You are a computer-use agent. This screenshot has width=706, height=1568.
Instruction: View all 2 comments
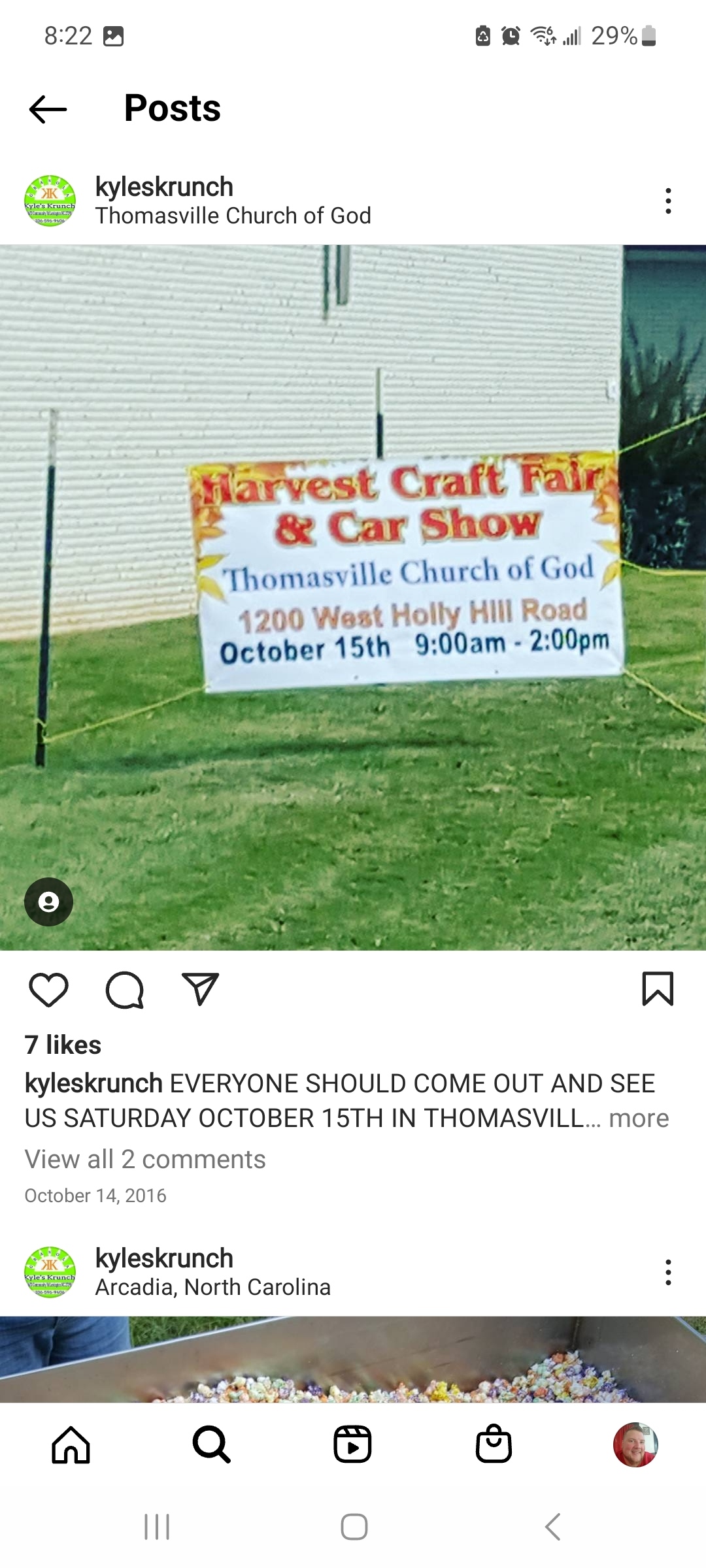(x=145, y=1159)
